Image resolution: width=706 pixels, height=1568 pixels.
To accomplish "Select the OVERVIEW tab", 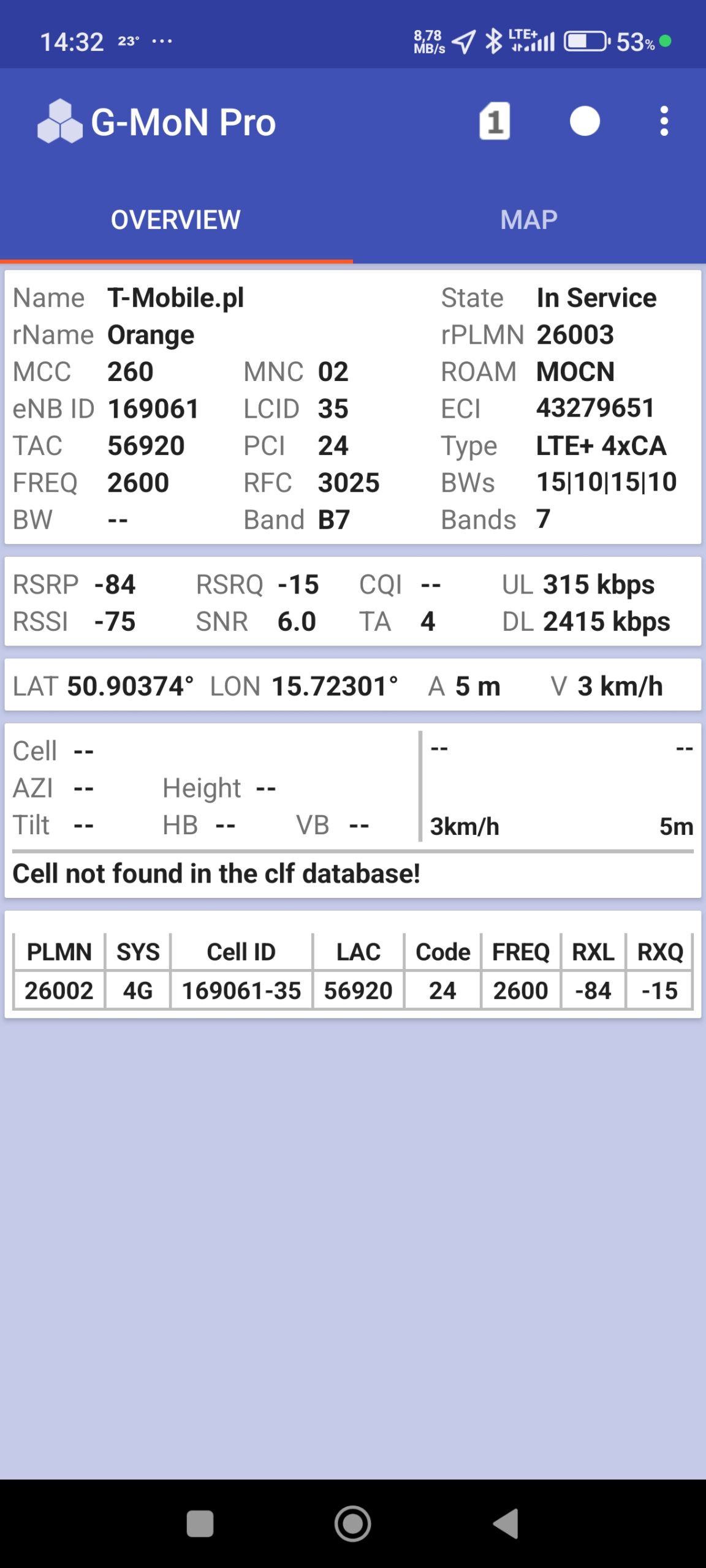I will (176, 220).
